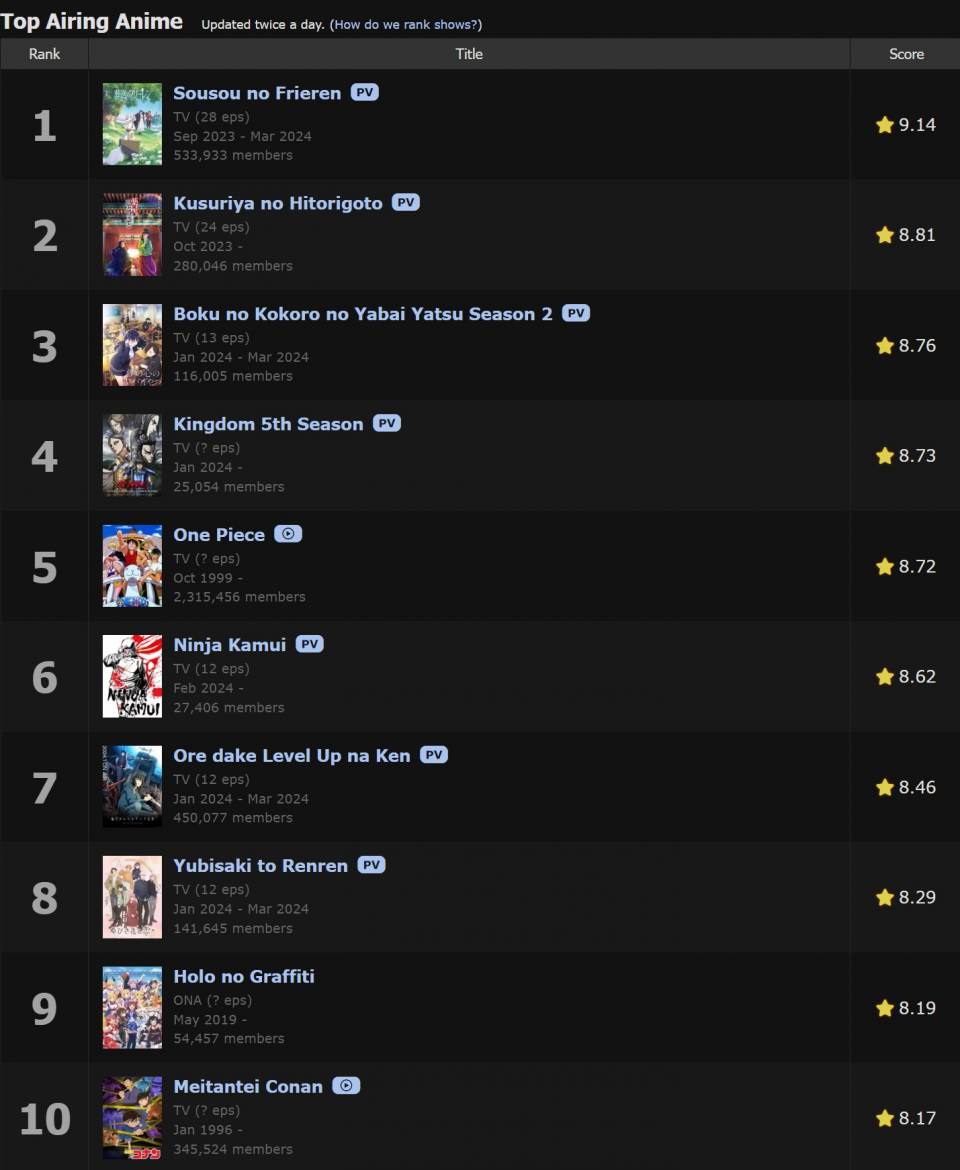Open Kusuriya no Hitorigoto title link
Image resolution: width=960 pixels, height=1170 pixels.
tap(278, 203)
